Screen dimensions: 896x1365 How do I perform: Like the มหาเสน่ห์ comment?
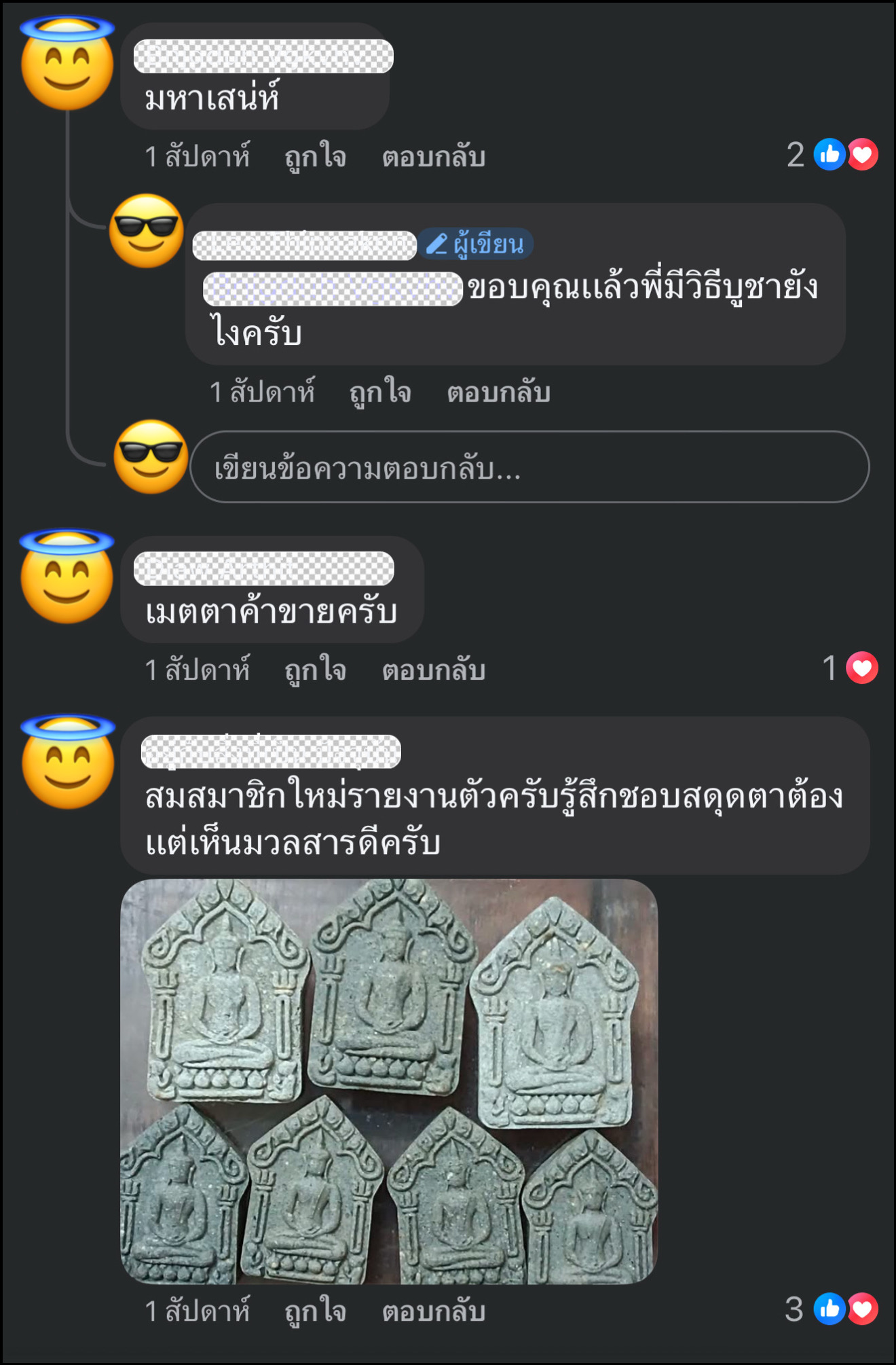[x=315, y=157]
